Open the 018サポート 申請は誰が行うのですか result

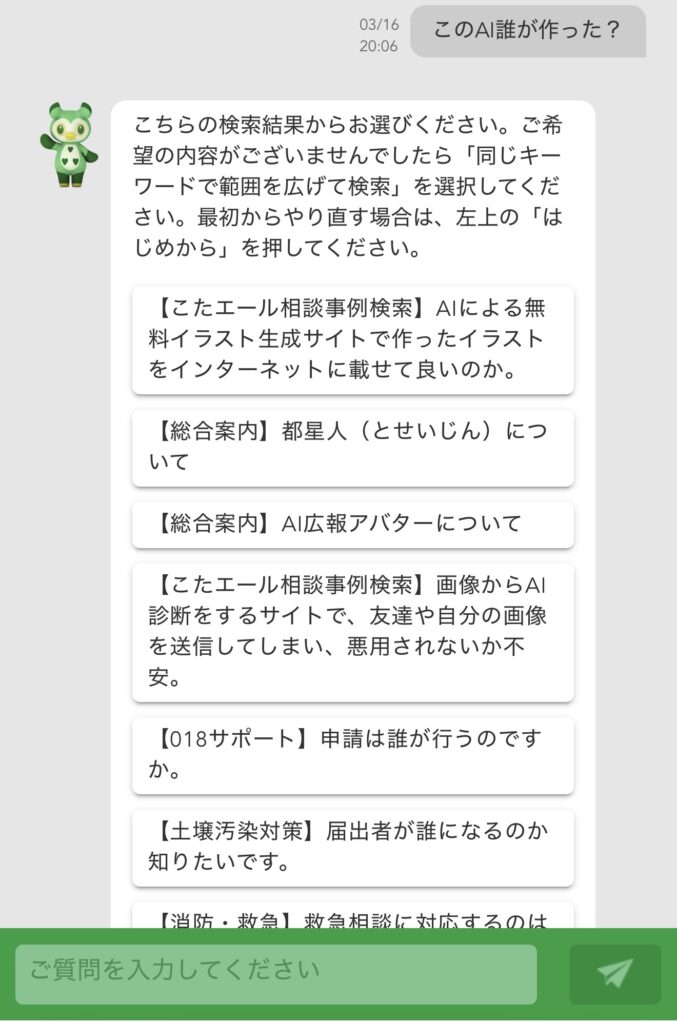click(352, 755)
